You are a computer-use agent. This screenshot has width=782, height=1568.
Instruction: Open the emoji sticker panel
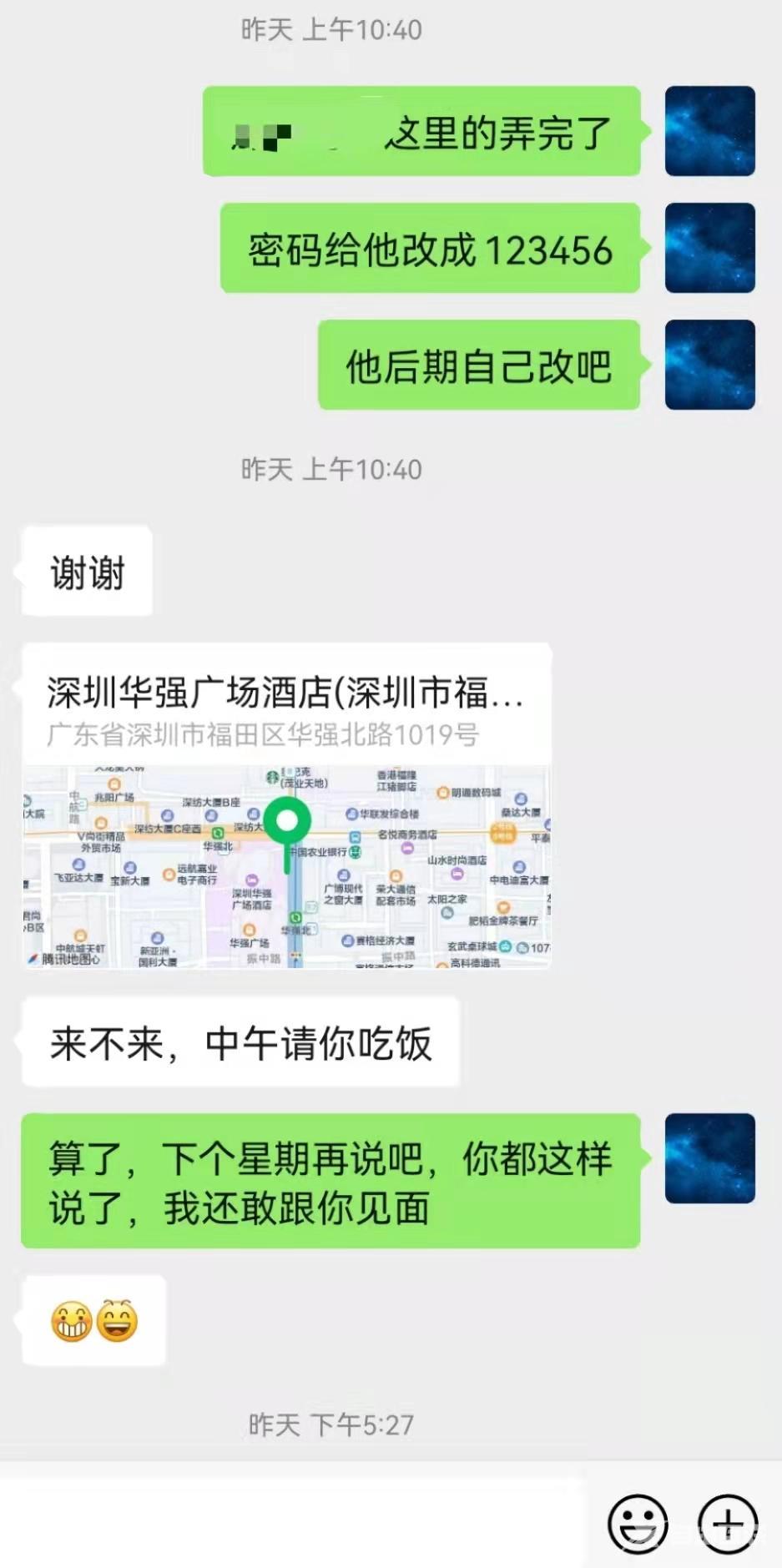[638, 1524]
